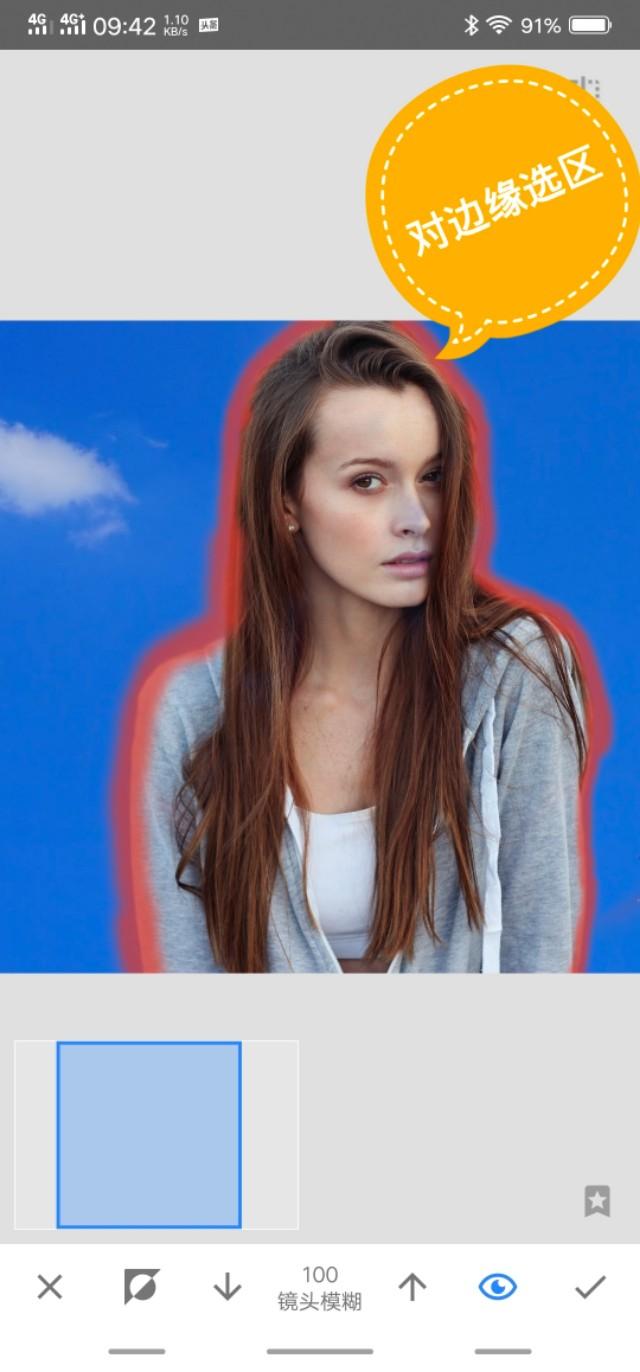The image size is (640, 1372).
Task: Cancel the mask edit with the X
Action: 49,1287
